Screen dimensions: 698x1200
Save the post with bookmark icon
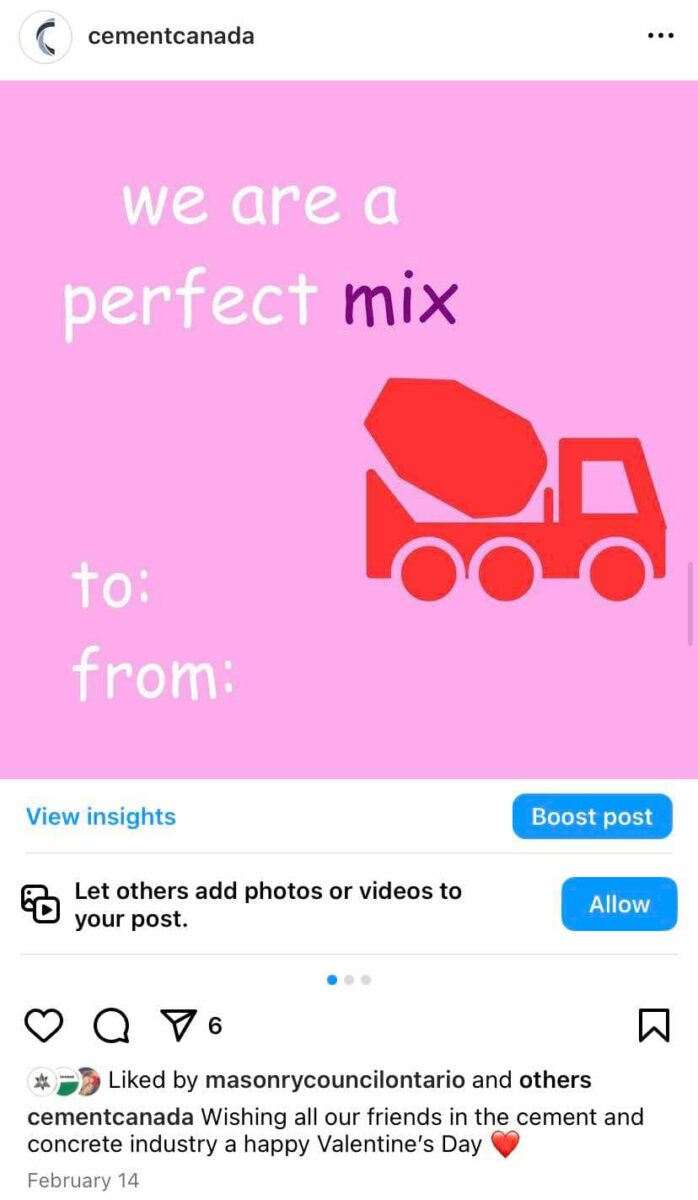coord(653,1025)
